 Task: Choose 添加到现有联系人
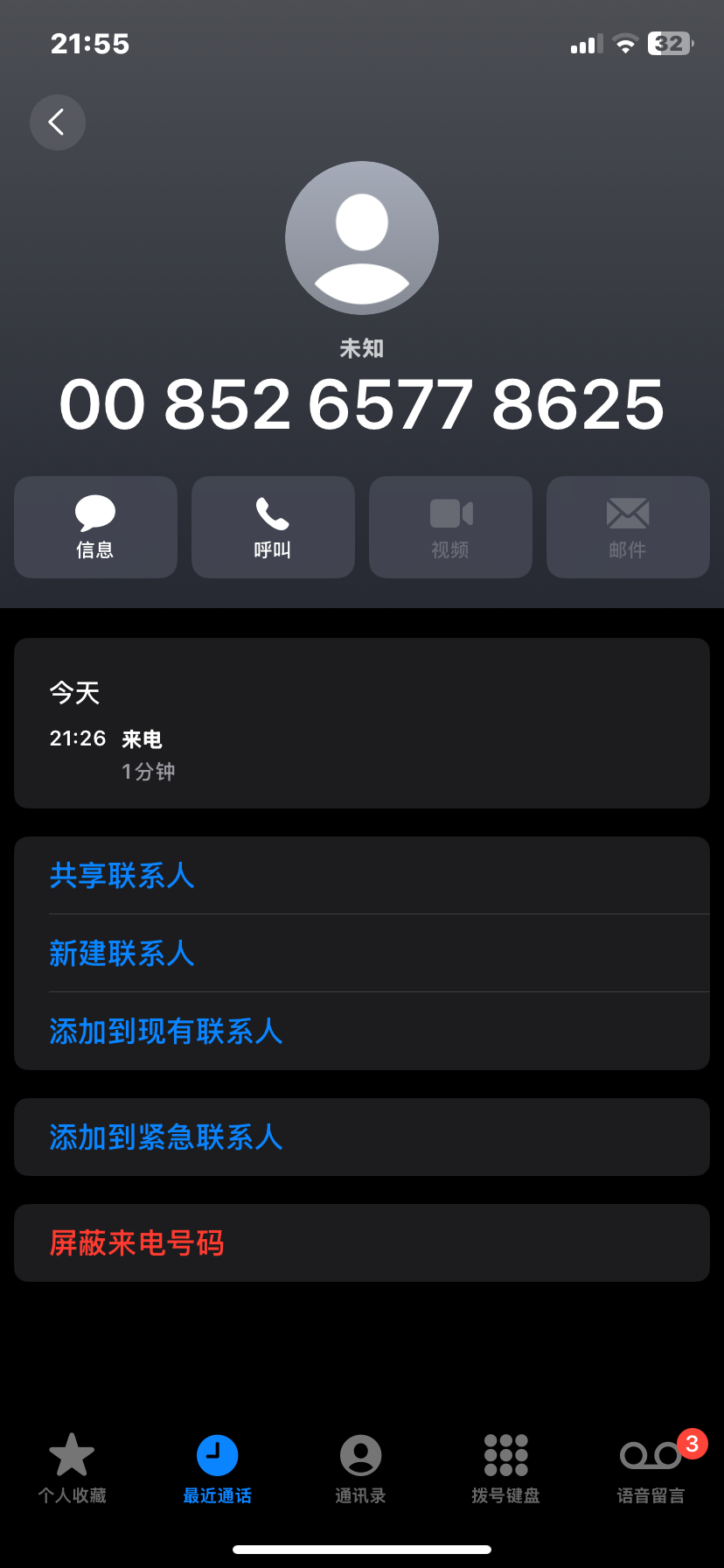click(166, 1032)
